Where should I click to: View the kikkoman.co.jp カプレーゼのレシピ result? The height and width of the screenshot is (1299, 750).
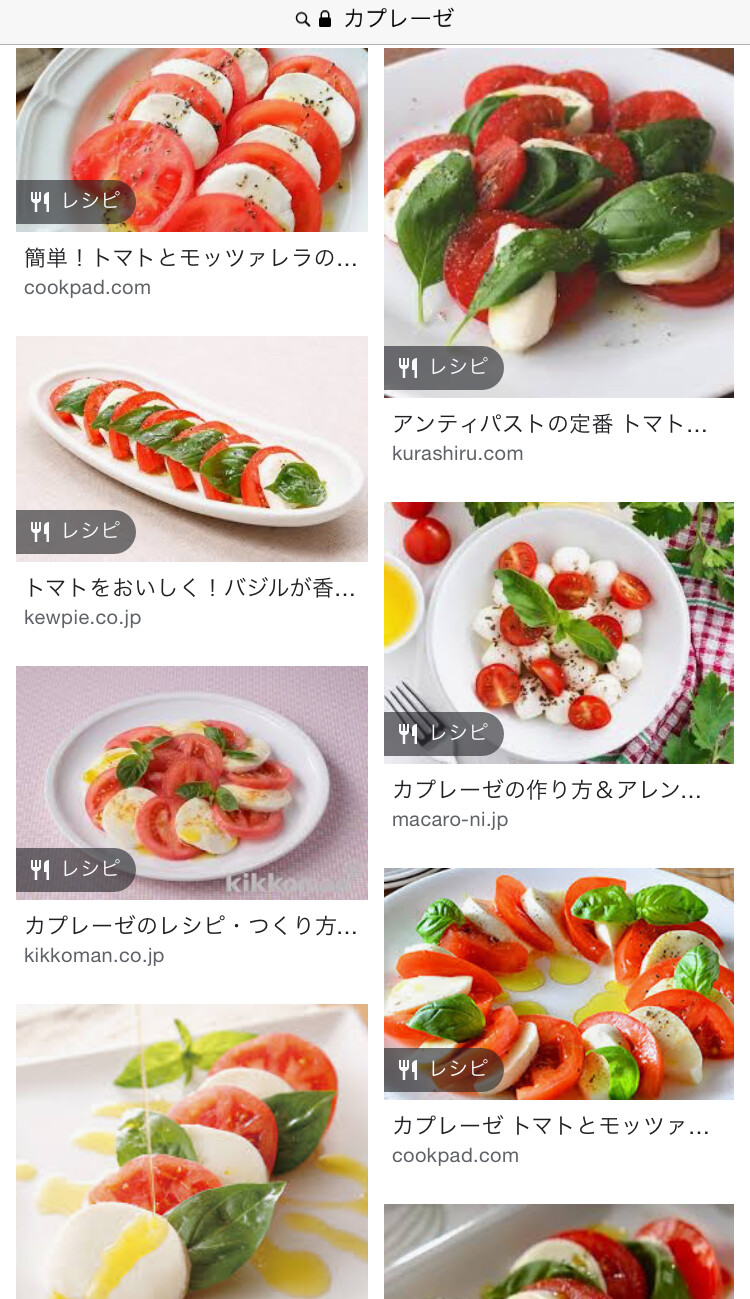[191, 926]
